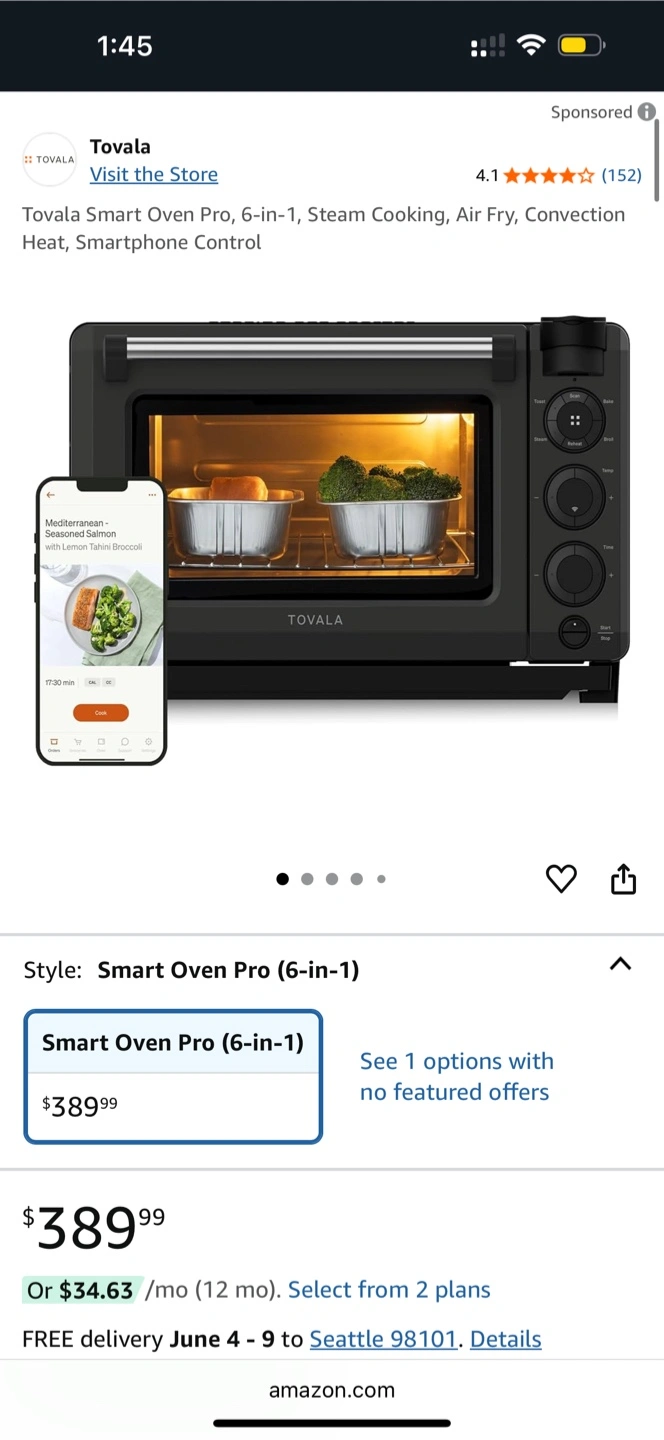Select Smart Oven Pro (6-in-1) style
Viewport: 664px width, 1440px height.
tap(173, 1076)
